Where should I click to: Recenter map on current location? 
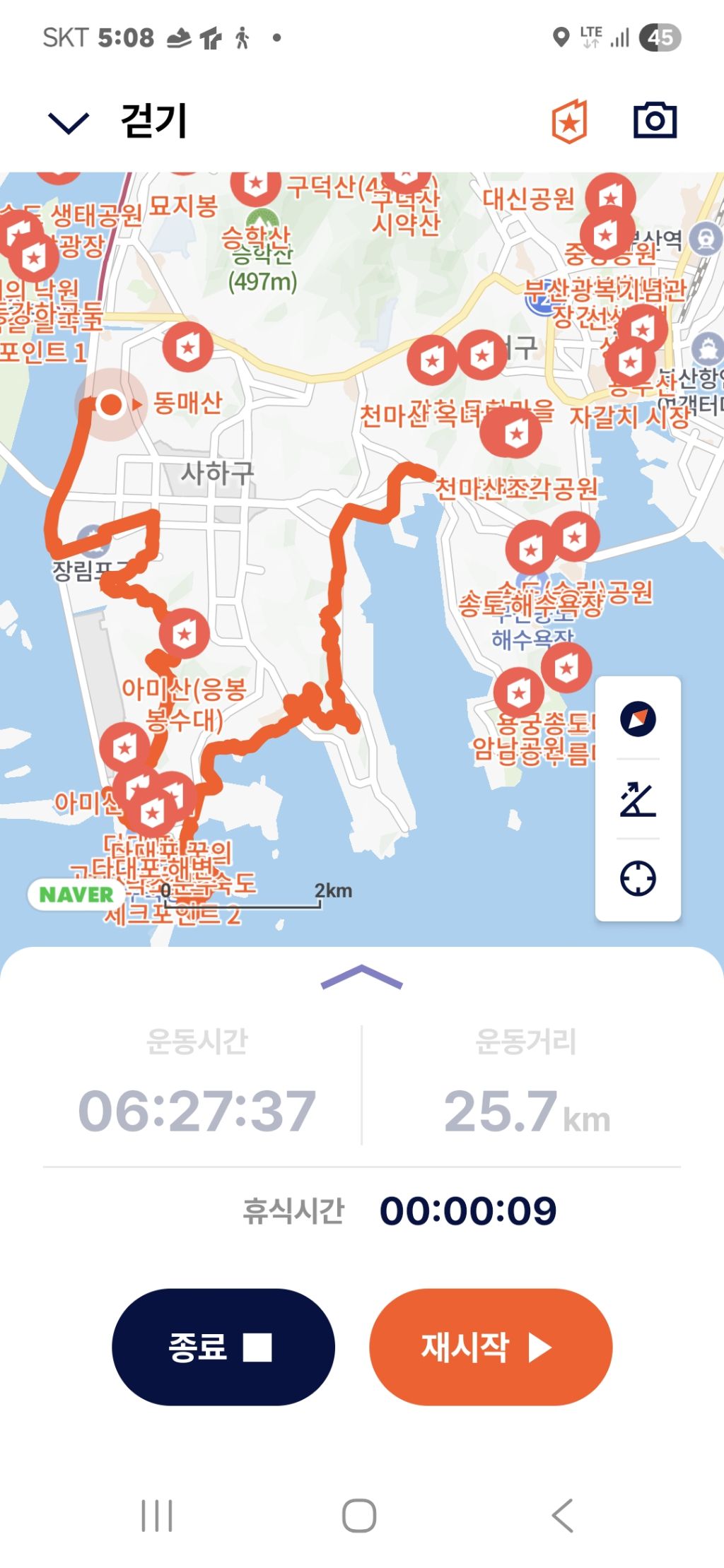(x=638, y=878)
